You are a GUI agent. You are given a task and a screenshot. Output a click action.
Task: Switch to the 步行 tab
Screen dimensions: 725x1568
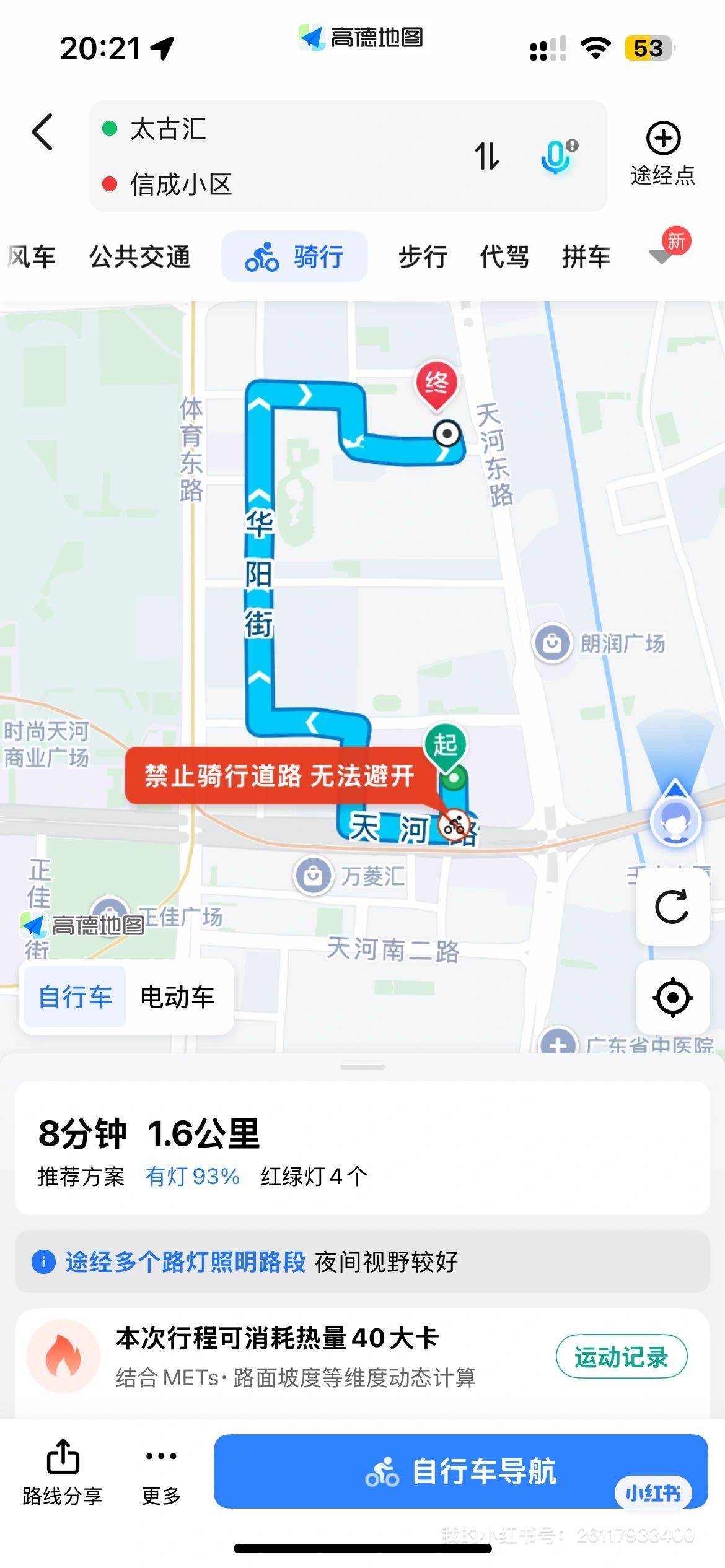point(423,256)
